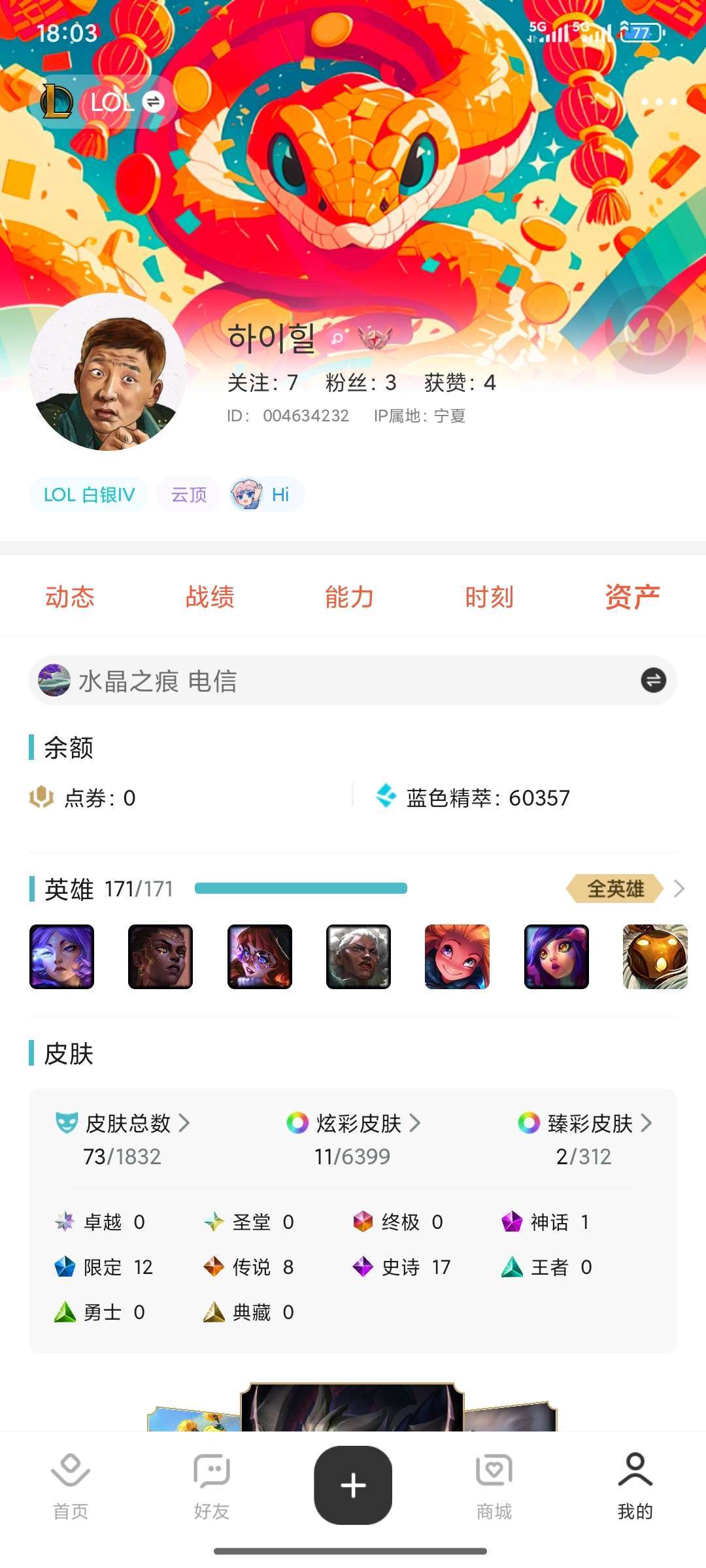Tap the 云顶 chip
706x1568 pixels.
tap(189, 495)
